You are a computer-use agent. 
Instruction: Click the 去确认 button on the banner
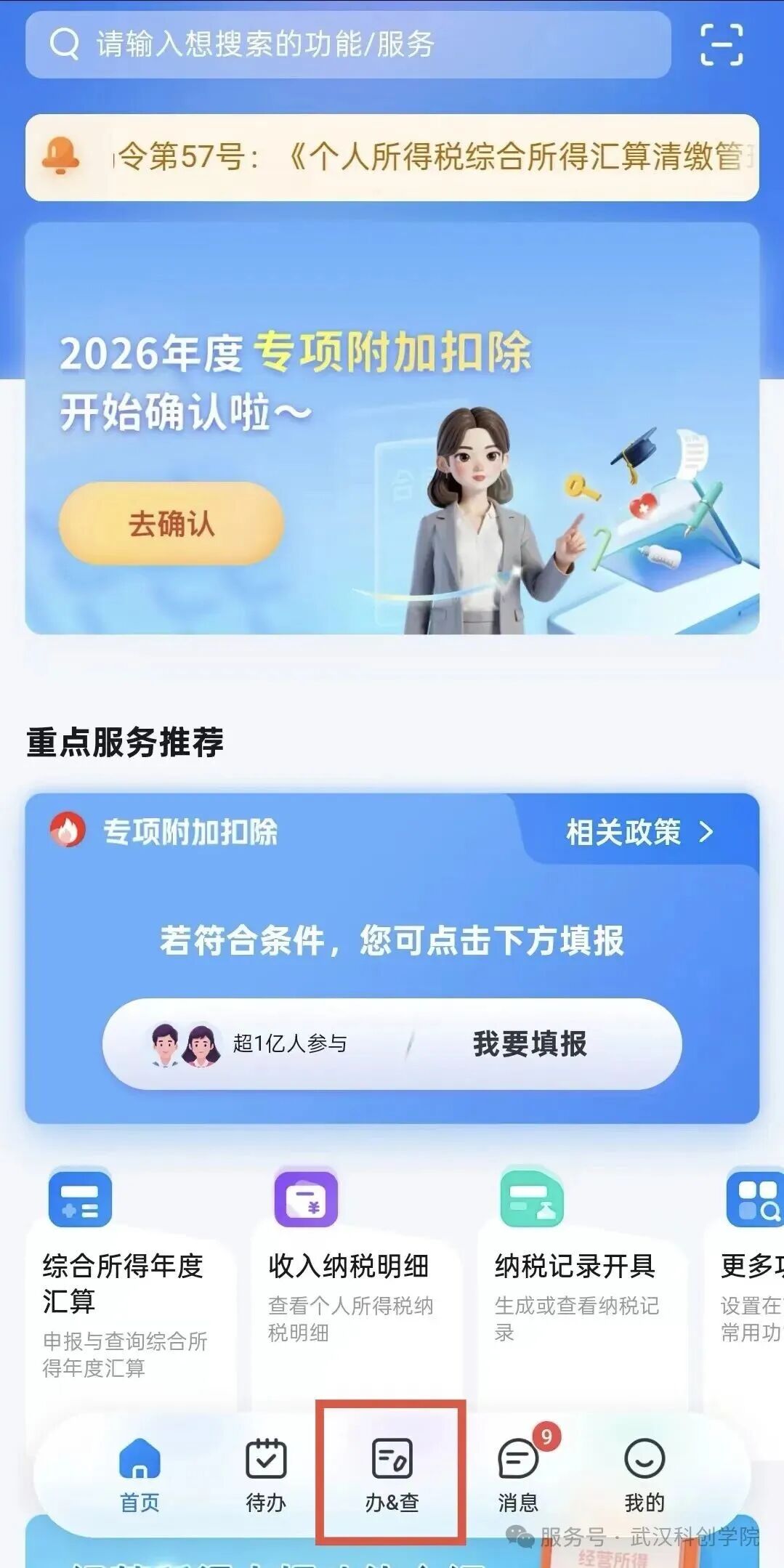pyautogui.click(x=172, y=526)
